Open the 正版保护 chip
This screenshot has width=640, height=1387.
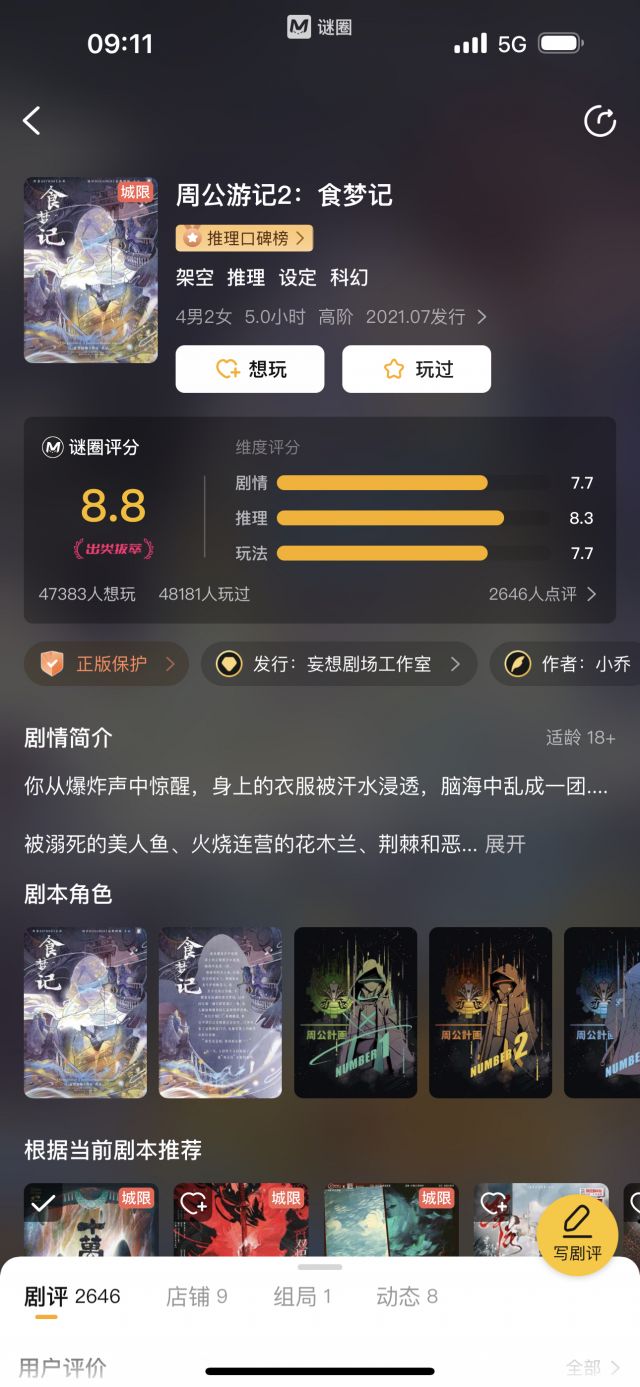click(107, 664)
